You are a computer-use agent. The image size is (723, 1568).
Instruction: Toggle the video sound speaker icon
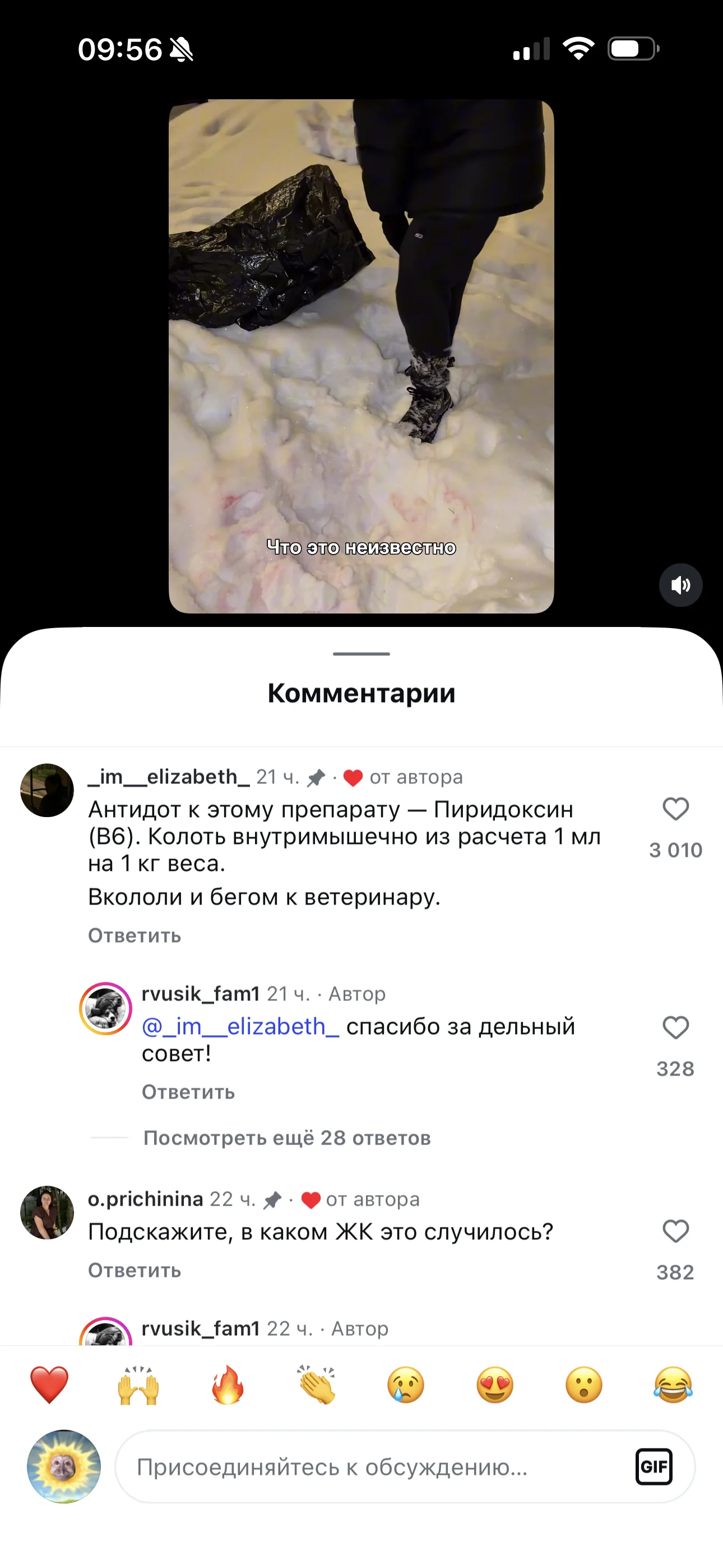click(x=680, y=585)
